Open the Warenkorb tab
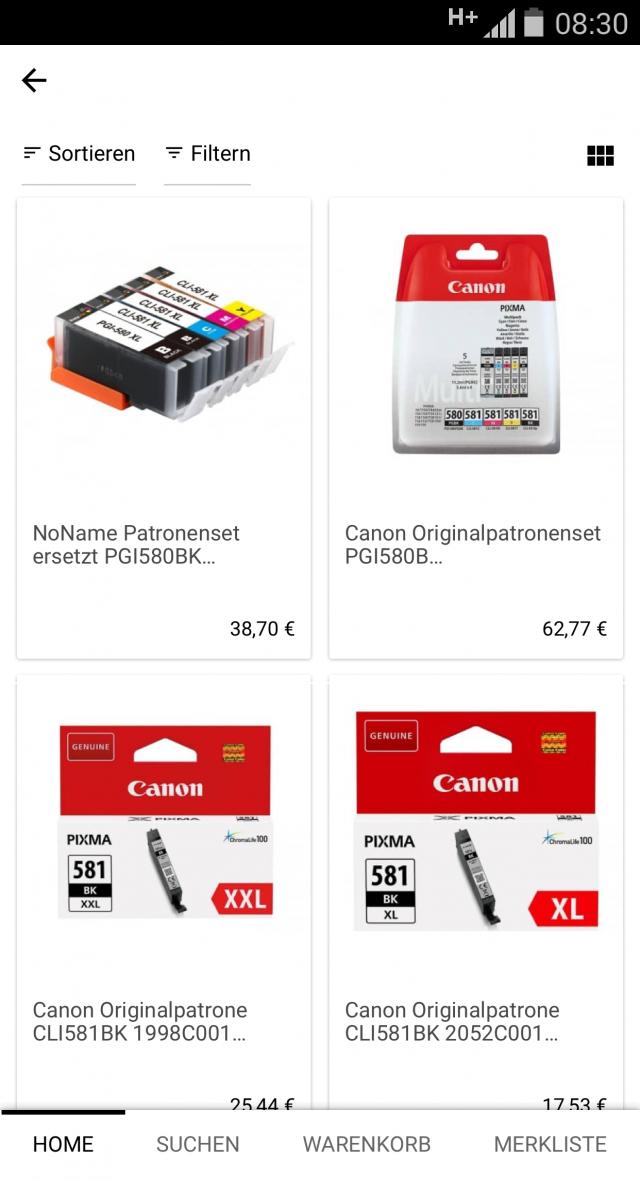 [367, 1144]
